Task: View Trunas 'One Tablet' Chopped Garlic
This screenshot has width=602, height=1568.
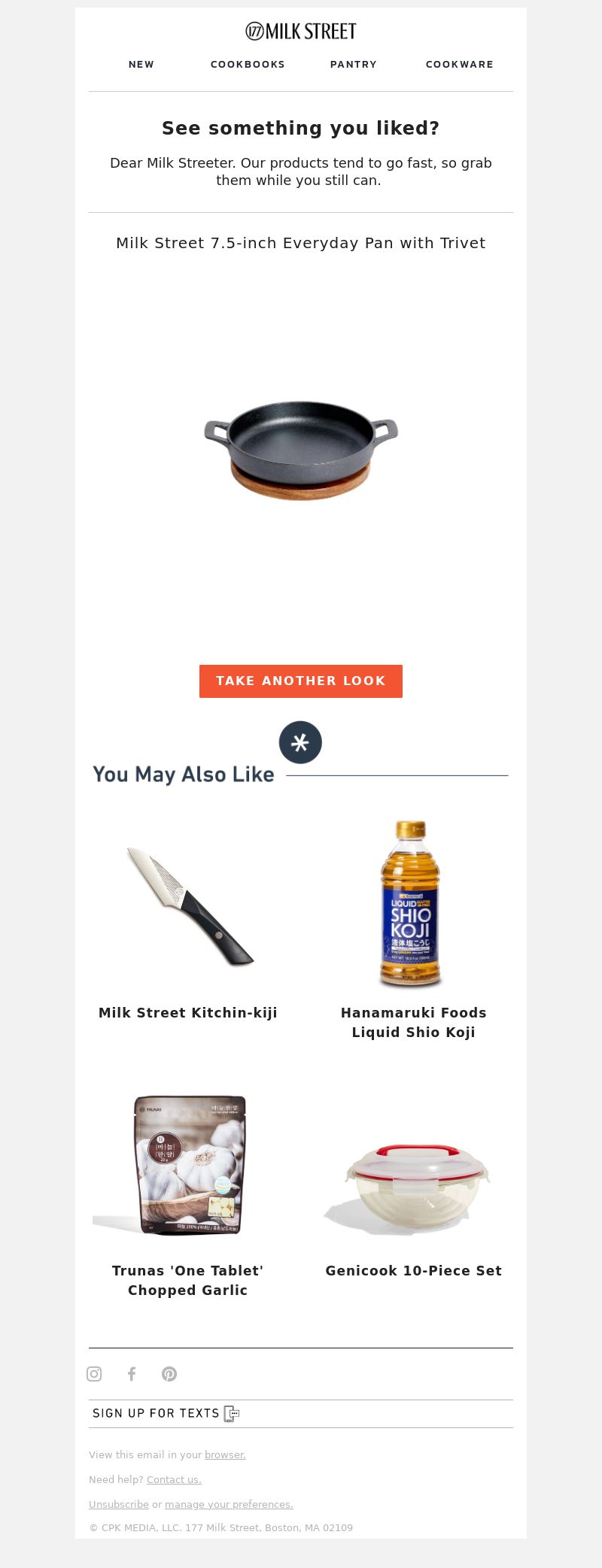Action: pos(188,1164)
